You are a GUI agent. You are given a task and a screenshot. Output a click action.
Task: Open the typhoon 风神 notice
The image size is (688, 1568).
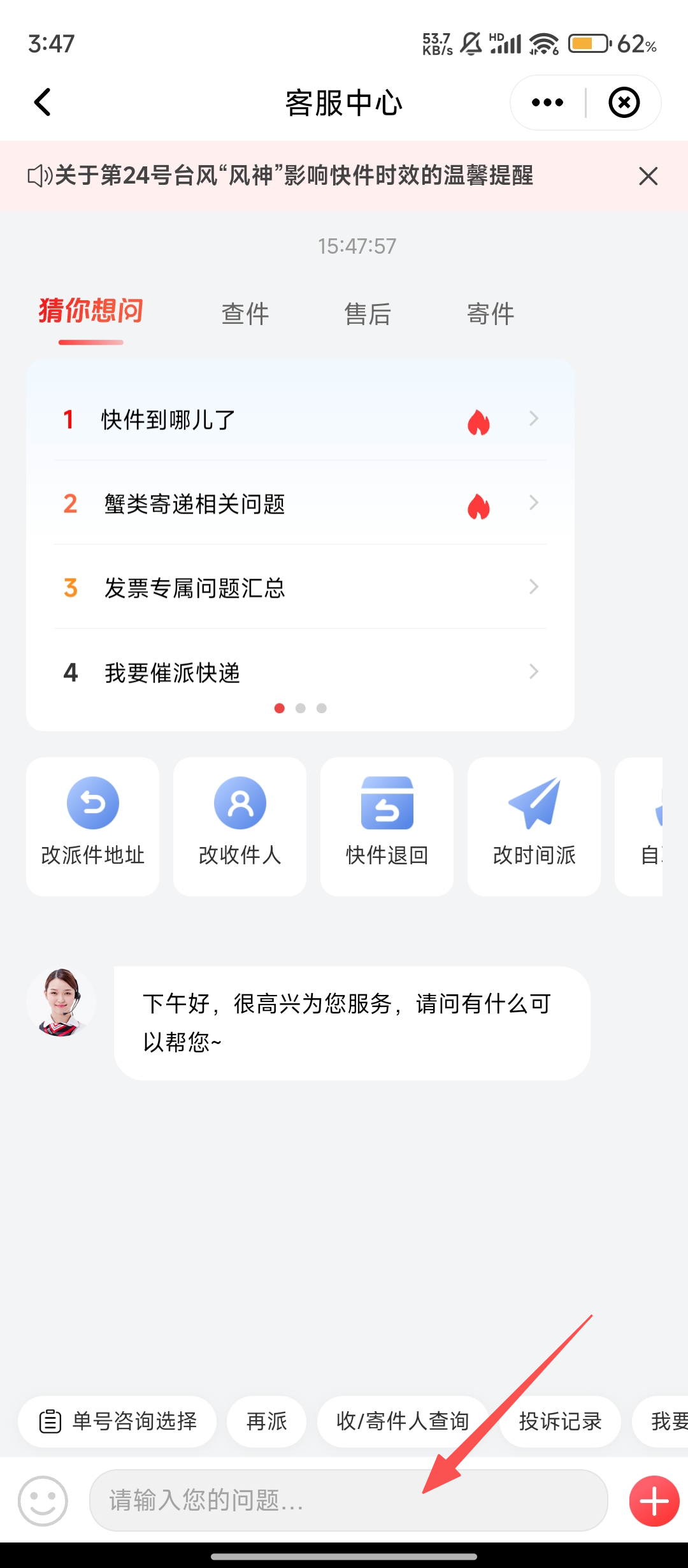[293, 176]
